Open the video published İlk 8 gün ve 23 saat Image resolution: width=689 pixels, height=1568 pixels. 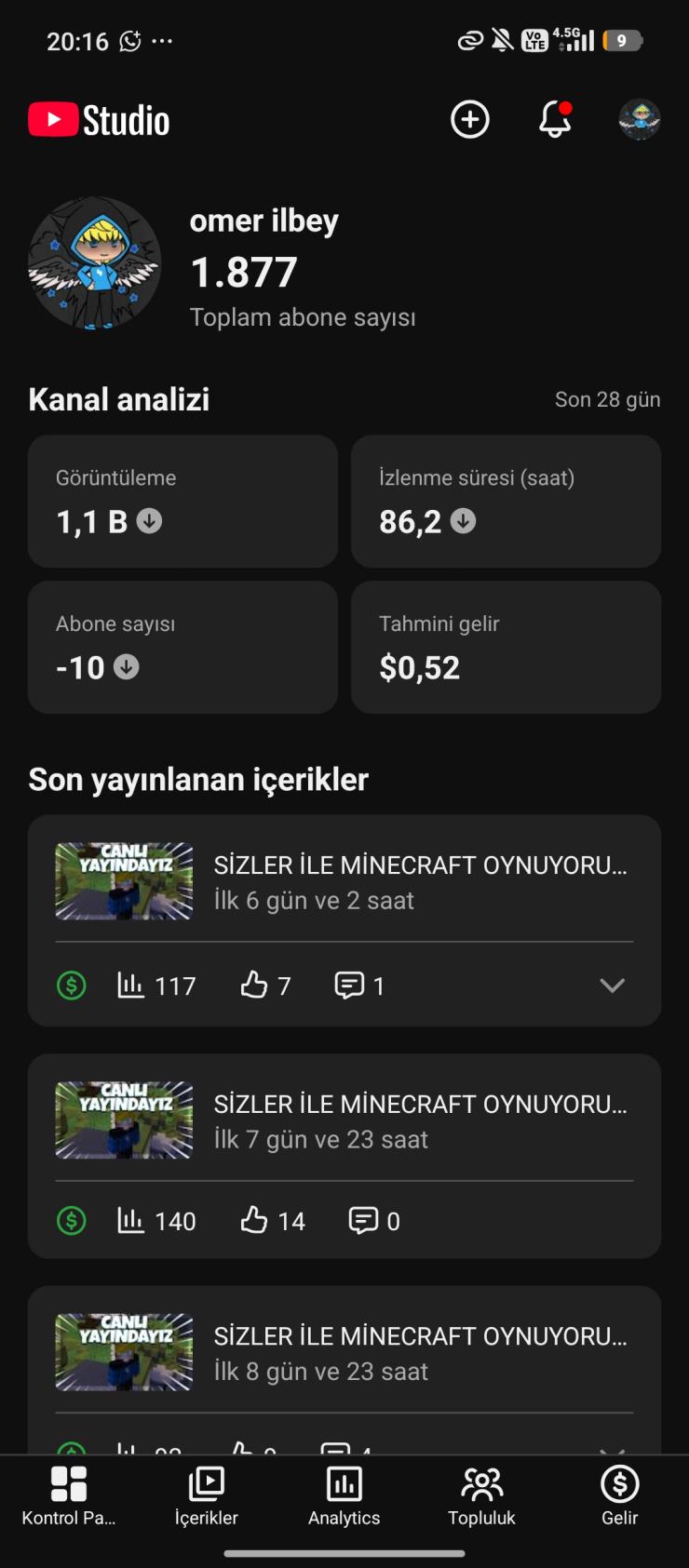pyautogui.click(x=420, y=1352)
